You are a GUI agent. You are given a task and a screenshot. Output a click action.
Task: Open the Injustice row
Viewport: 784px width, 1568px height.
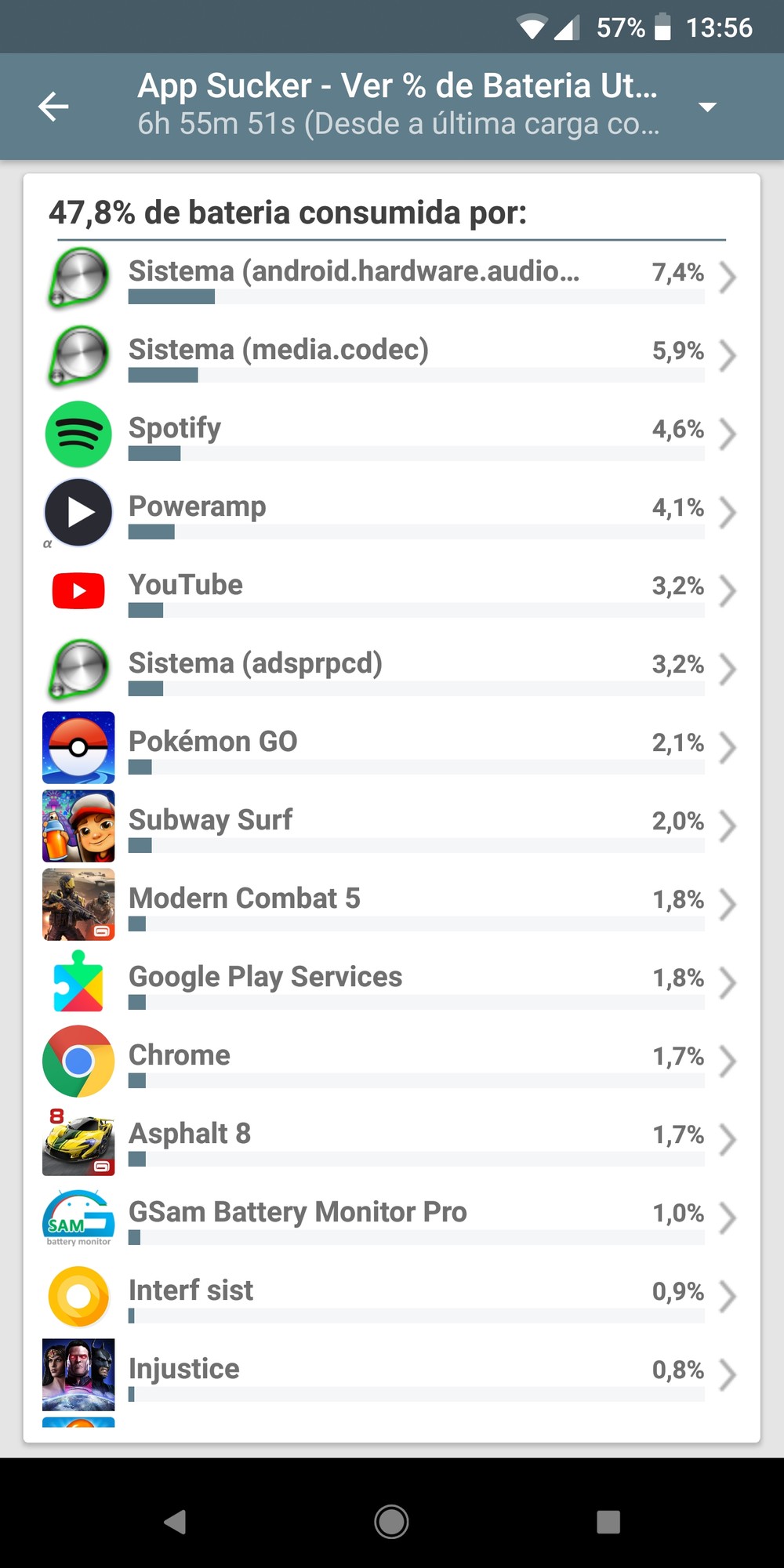coord(392,1374)
